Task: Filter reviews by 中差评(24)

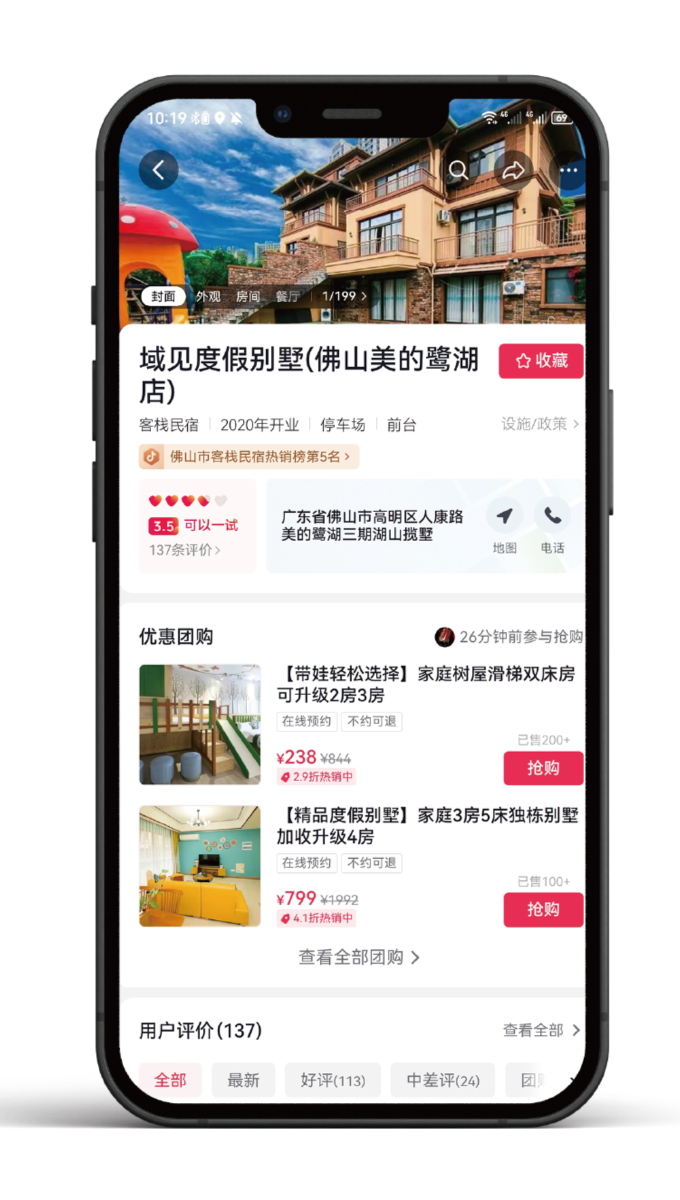Action: coord(442,1080)
